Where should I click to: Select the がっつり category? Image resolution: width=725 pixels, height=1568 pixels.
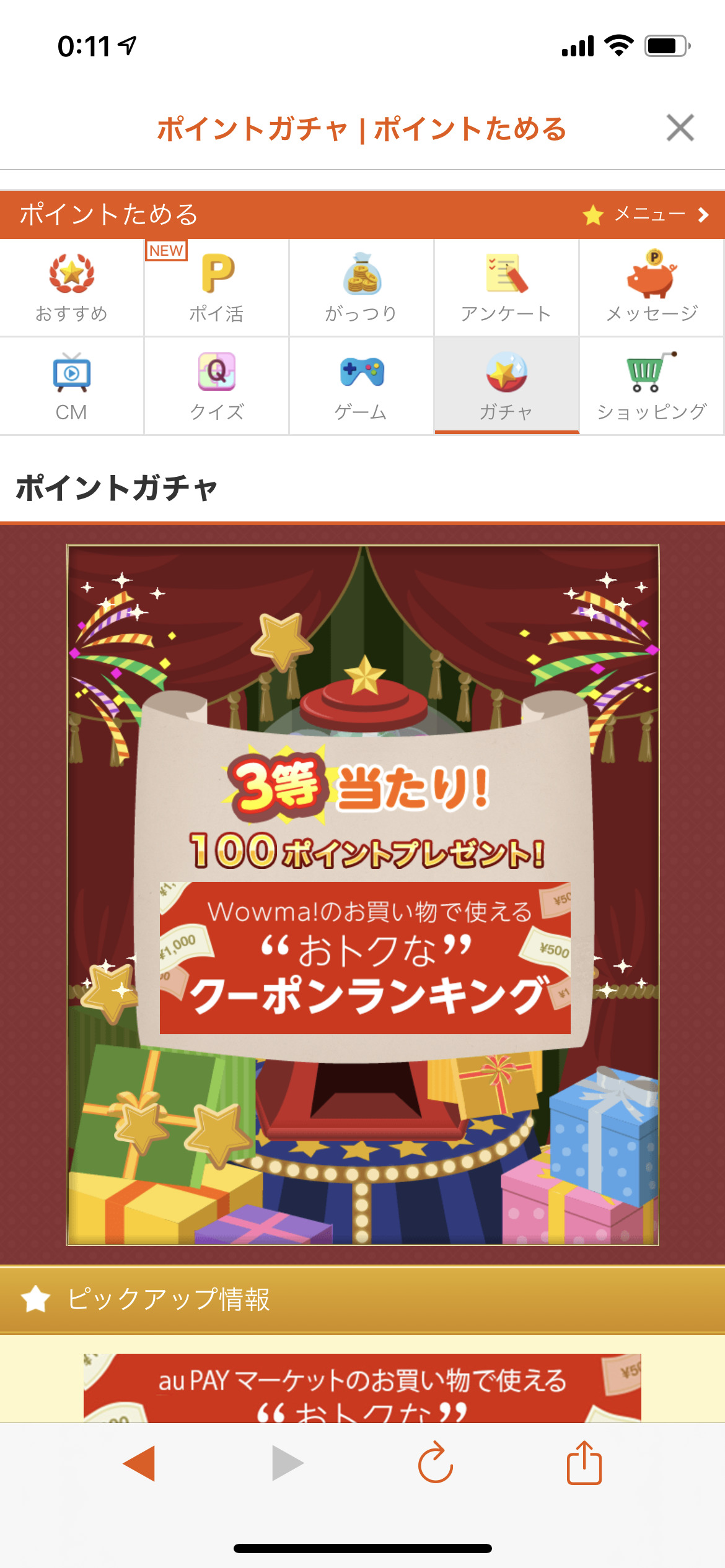pyautogui.click(x=362, y=288)
